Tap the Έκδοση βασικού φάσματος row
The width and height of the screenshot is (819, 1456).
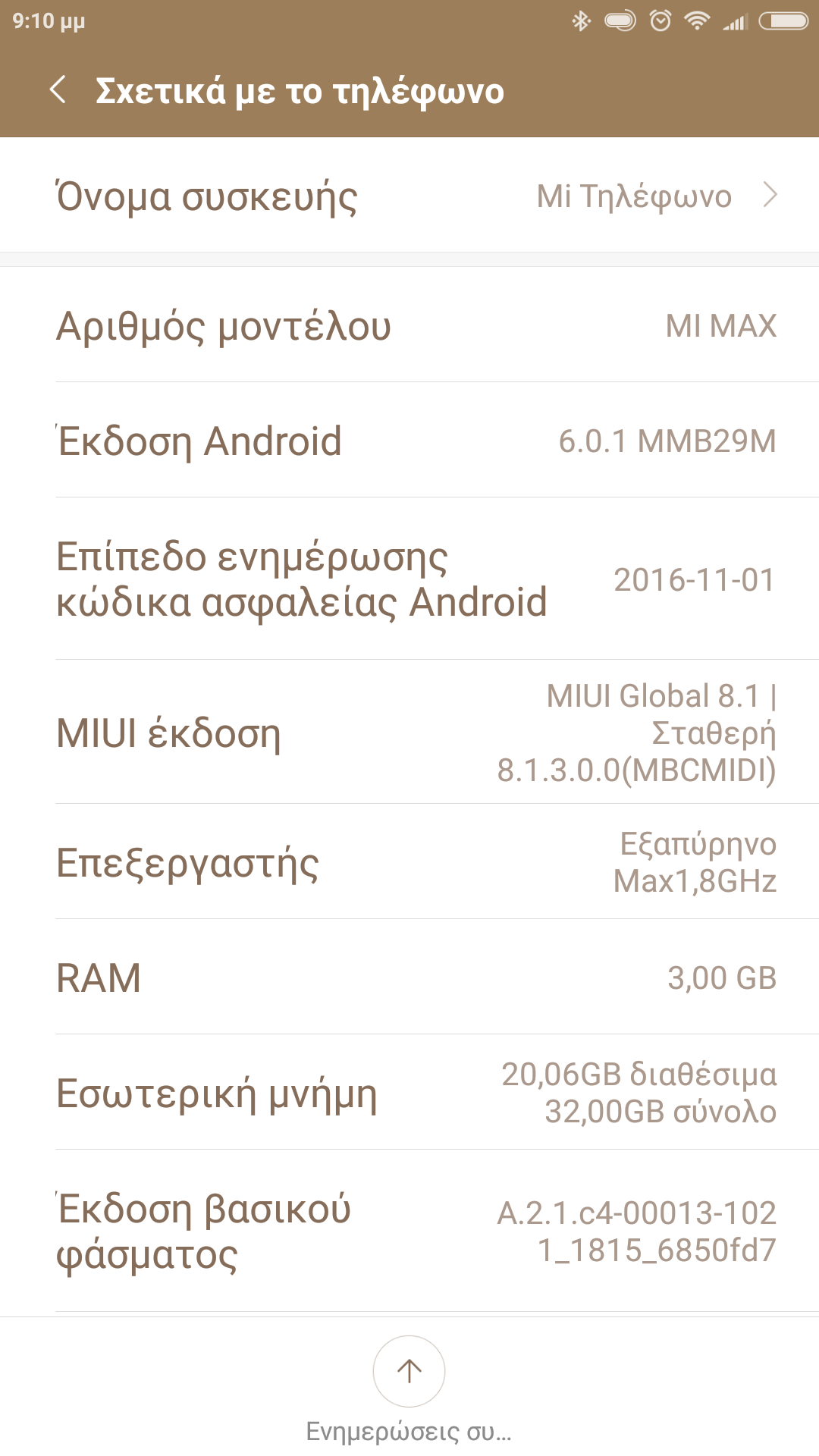pyautogui.click(x=409, y=1231)
